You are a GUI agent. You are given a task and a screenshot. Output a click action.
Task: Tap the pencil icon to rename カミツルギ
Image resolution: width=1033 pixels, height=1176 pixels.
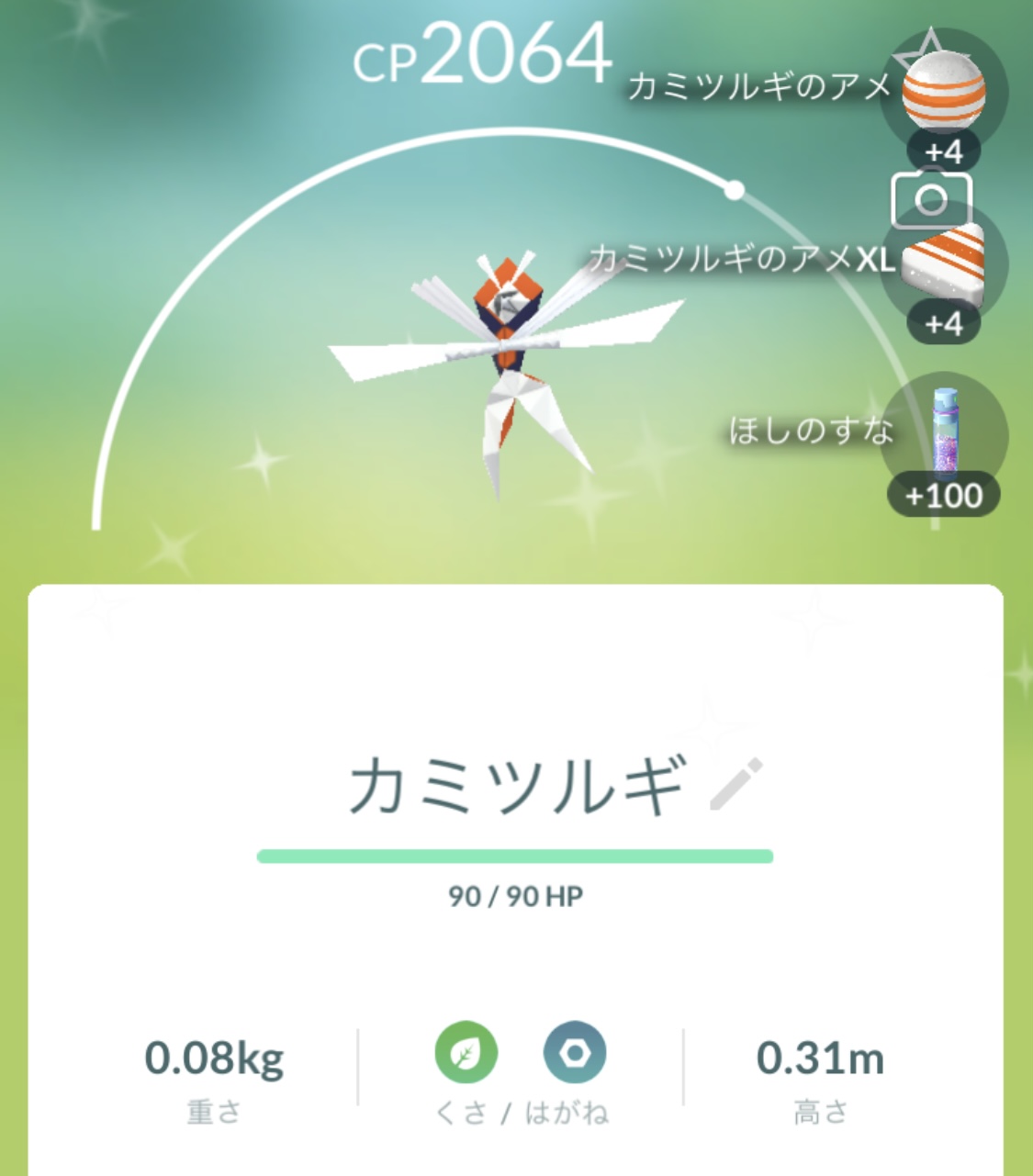[x=736, y=785]
